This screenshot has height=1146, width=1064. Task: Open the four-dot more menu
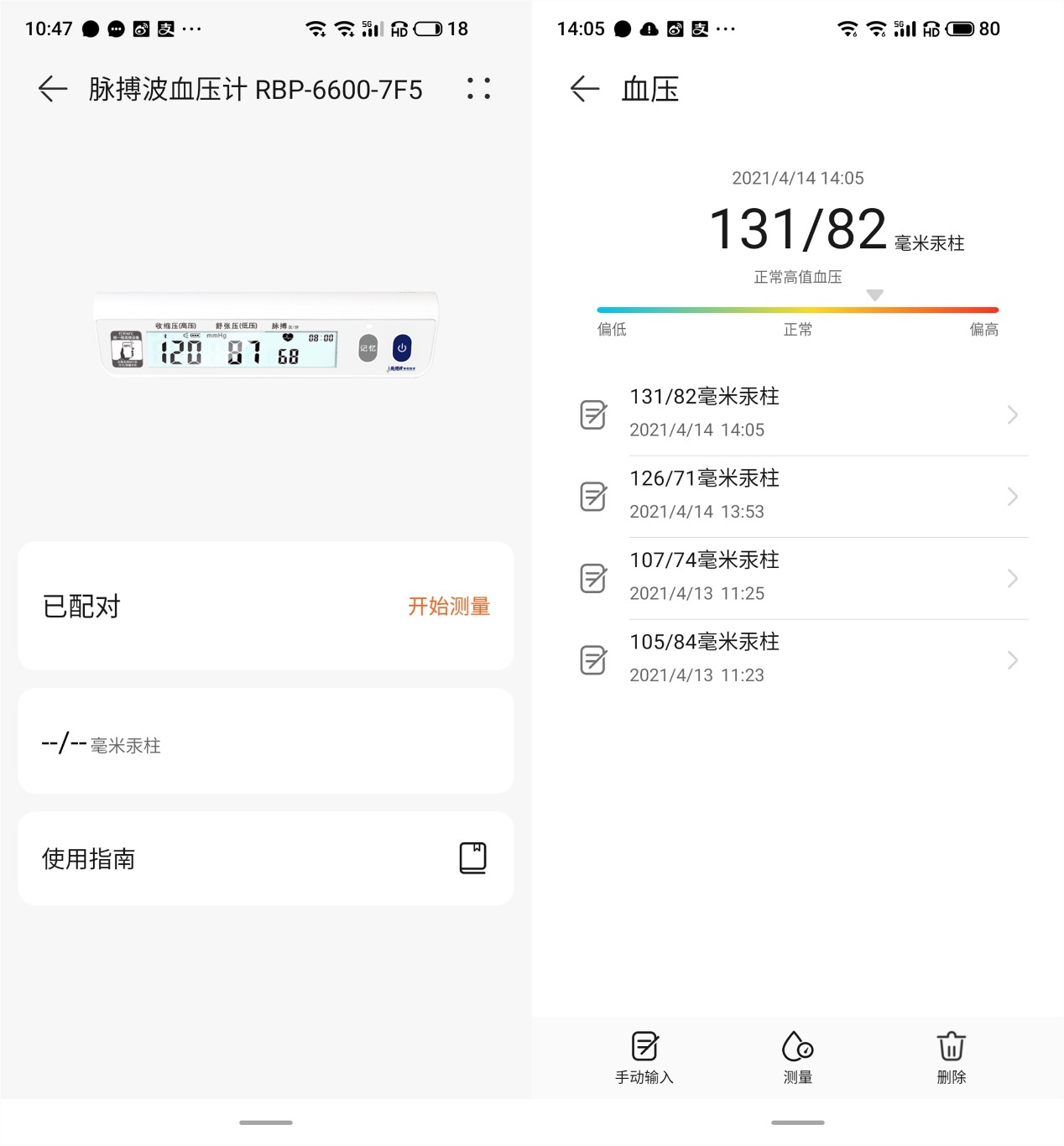click(x=478, y=89)
